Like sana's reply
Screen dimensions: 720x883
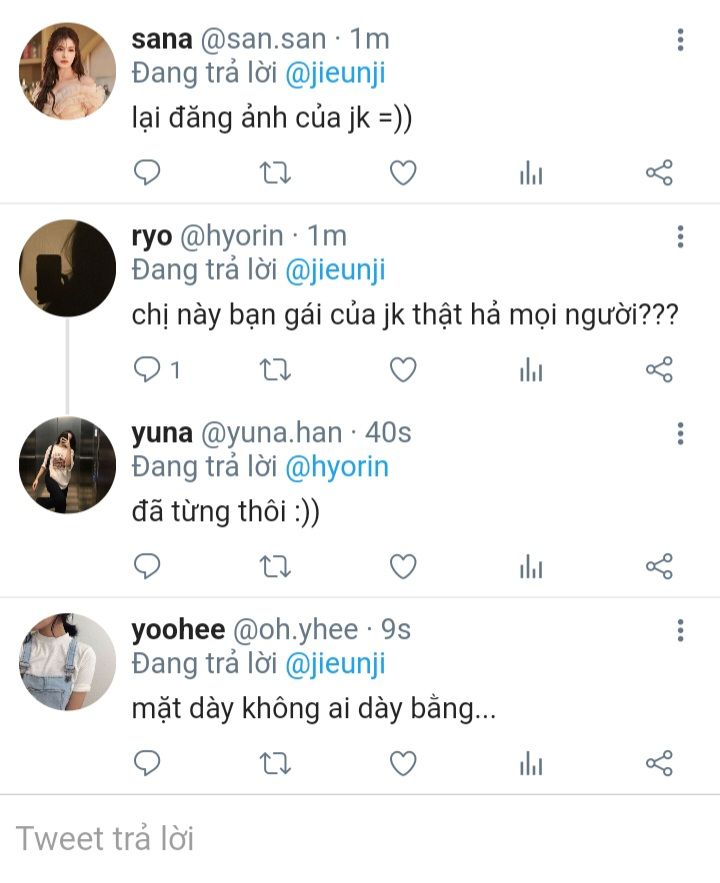pyautogui.click(x=403, y=174)
